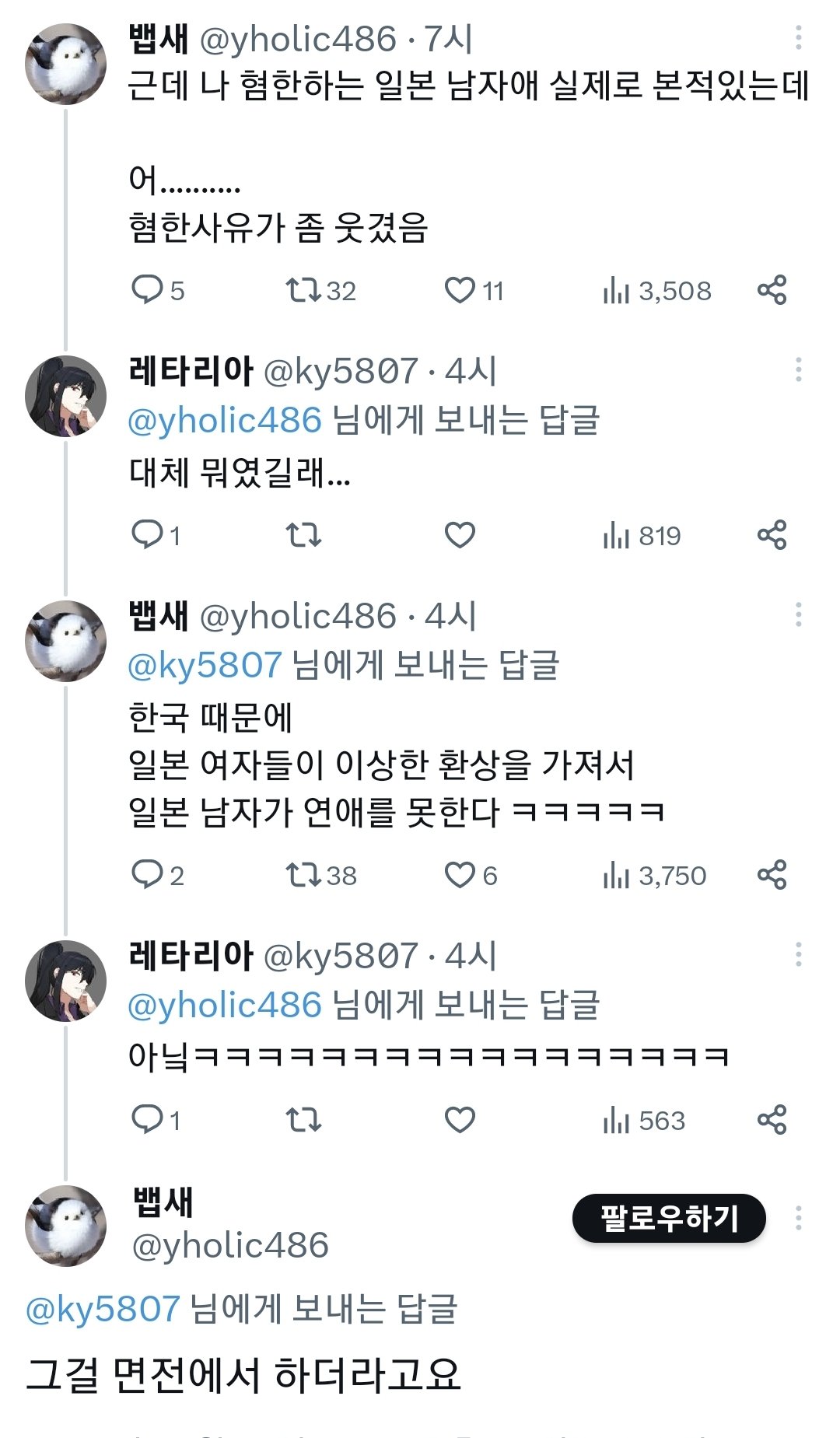The image size is (840, 1438).
Task: Open 레타리아's profile picture on '대체 뭐였길래' reply
Action: click(x=65, y=396)
